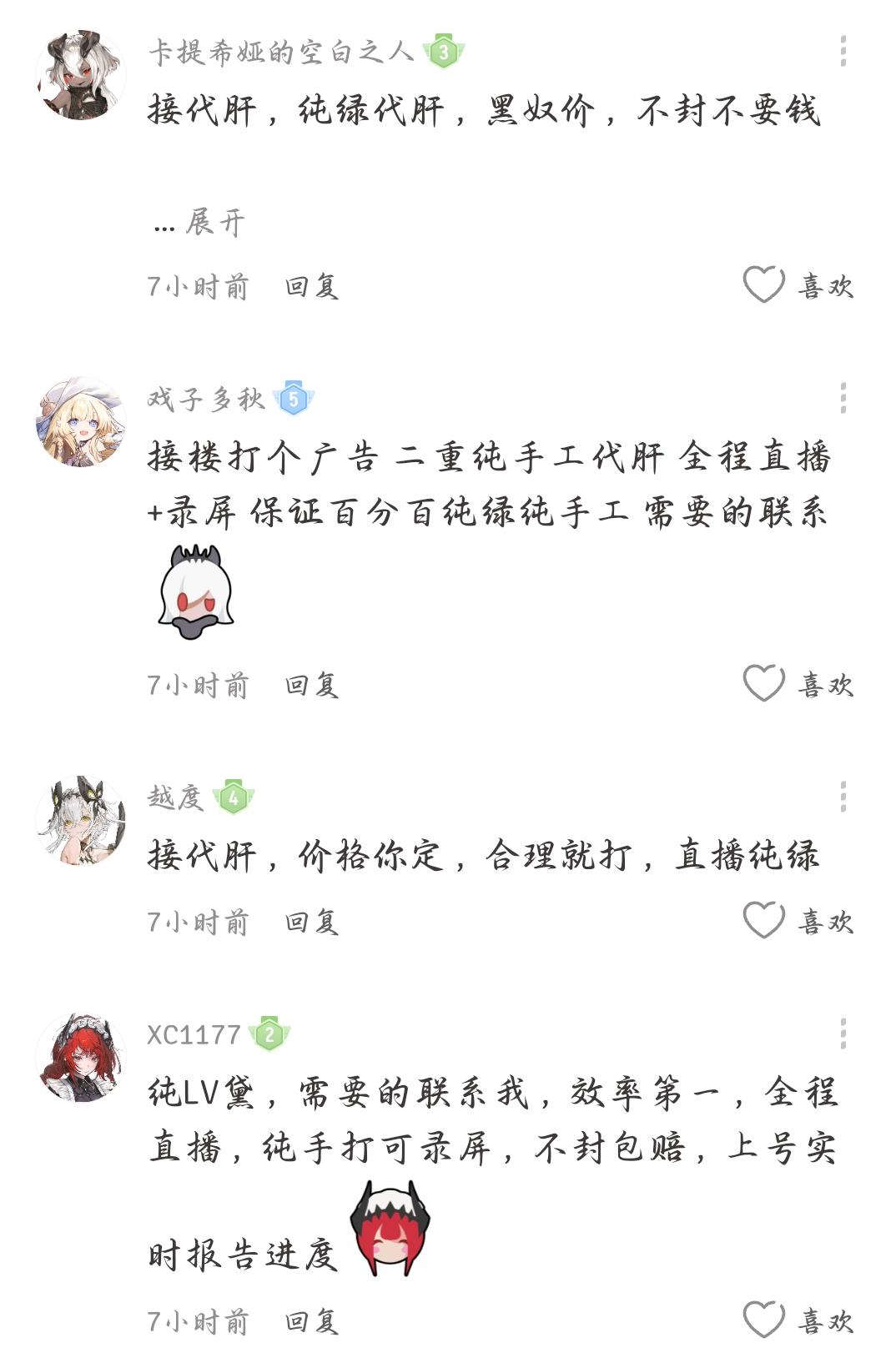Visit XC1177's profile via avatar
Image resolution: width=896 pixels, height=1363 pixels.
(81, 1058)
